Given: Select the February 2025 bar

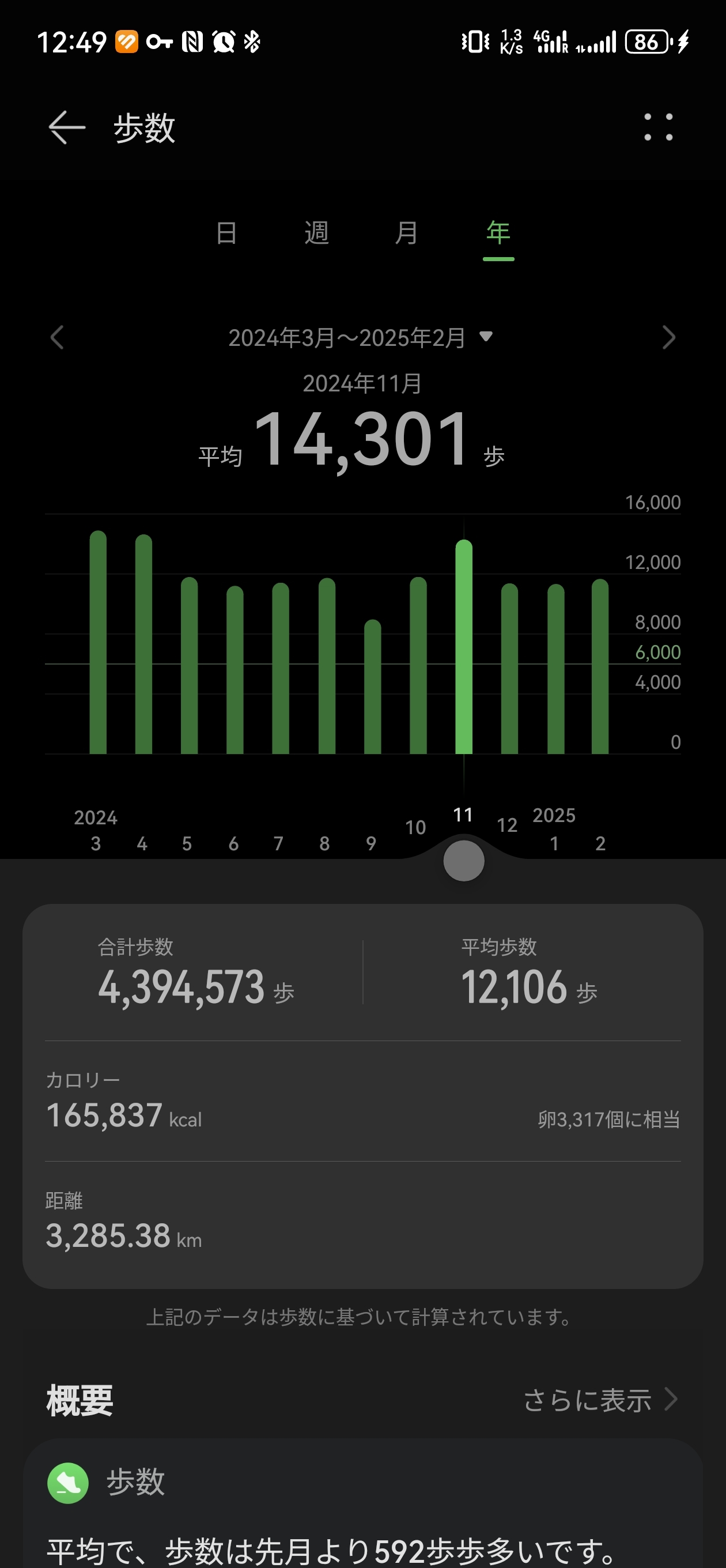Looking at the screenshot, I should [x=600, y=666].
